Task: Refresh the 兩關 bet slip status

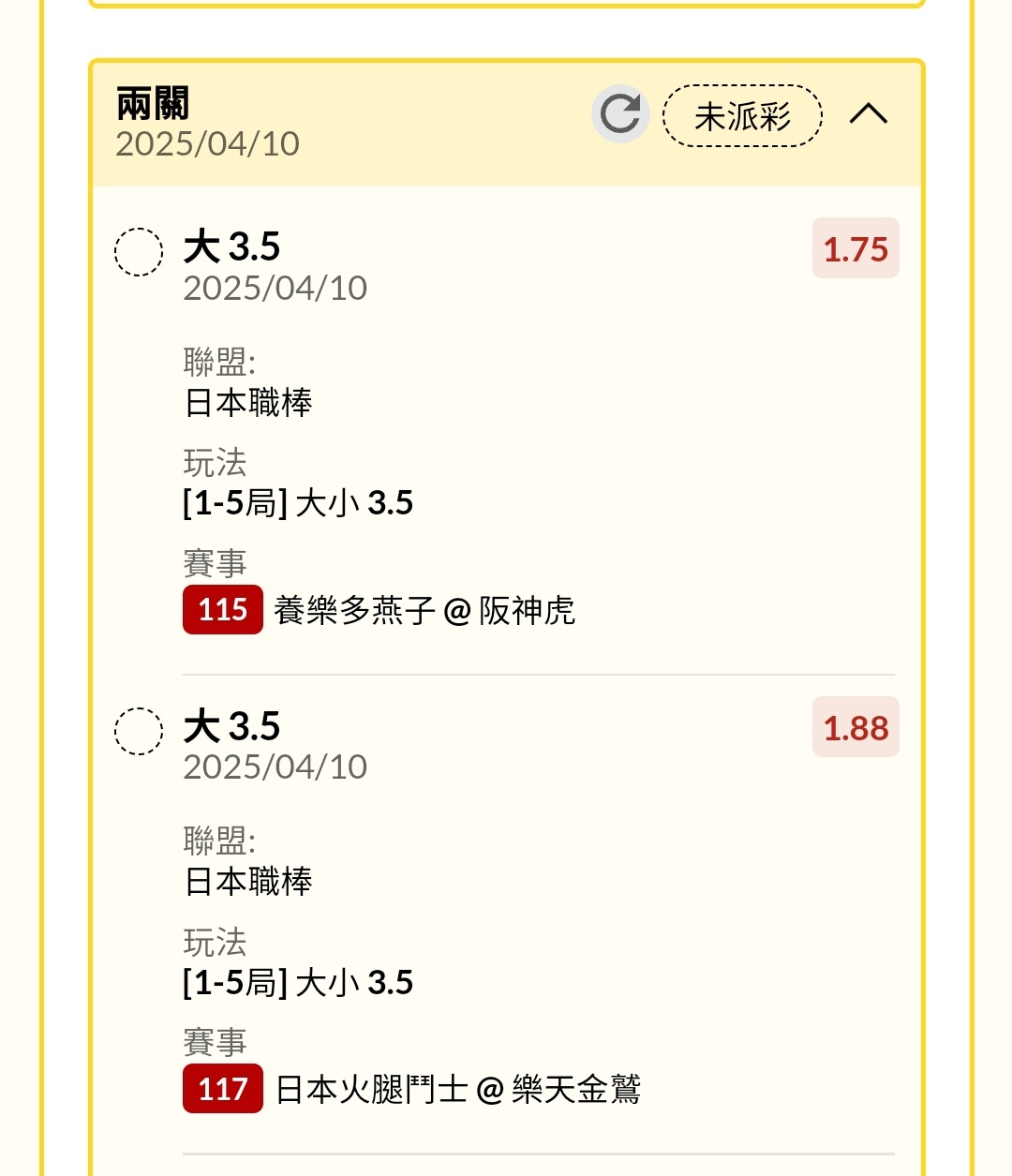Action: 620,114
